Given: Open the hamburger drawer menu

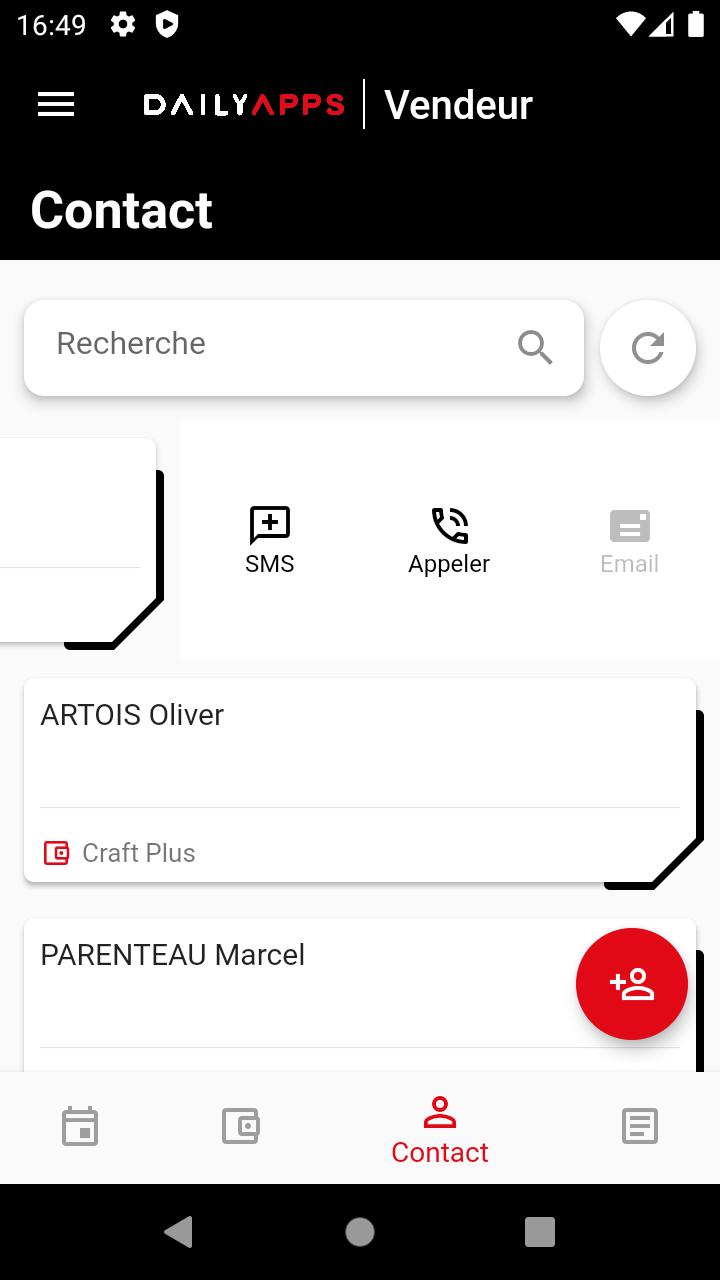Looking at the screenshot, I should 56,104.
